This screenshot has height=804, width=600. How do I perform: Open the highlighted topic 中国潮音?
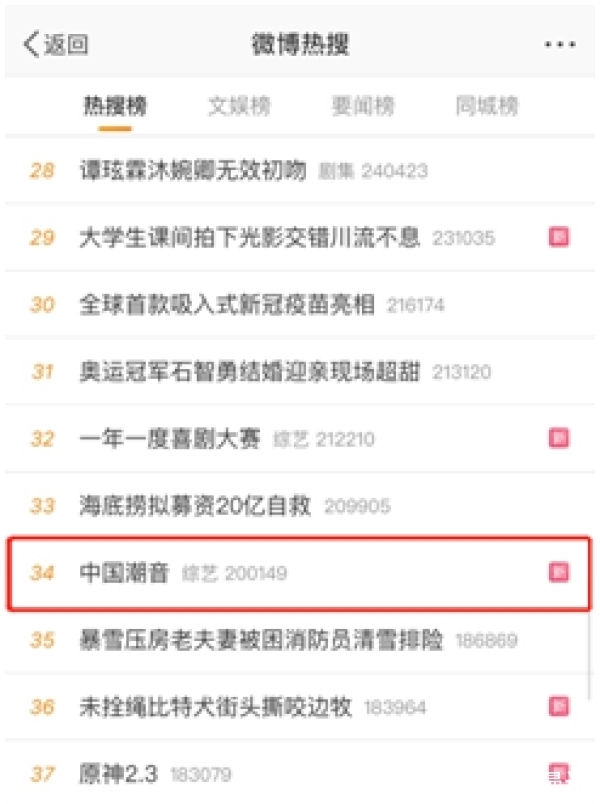click(125, 573)
